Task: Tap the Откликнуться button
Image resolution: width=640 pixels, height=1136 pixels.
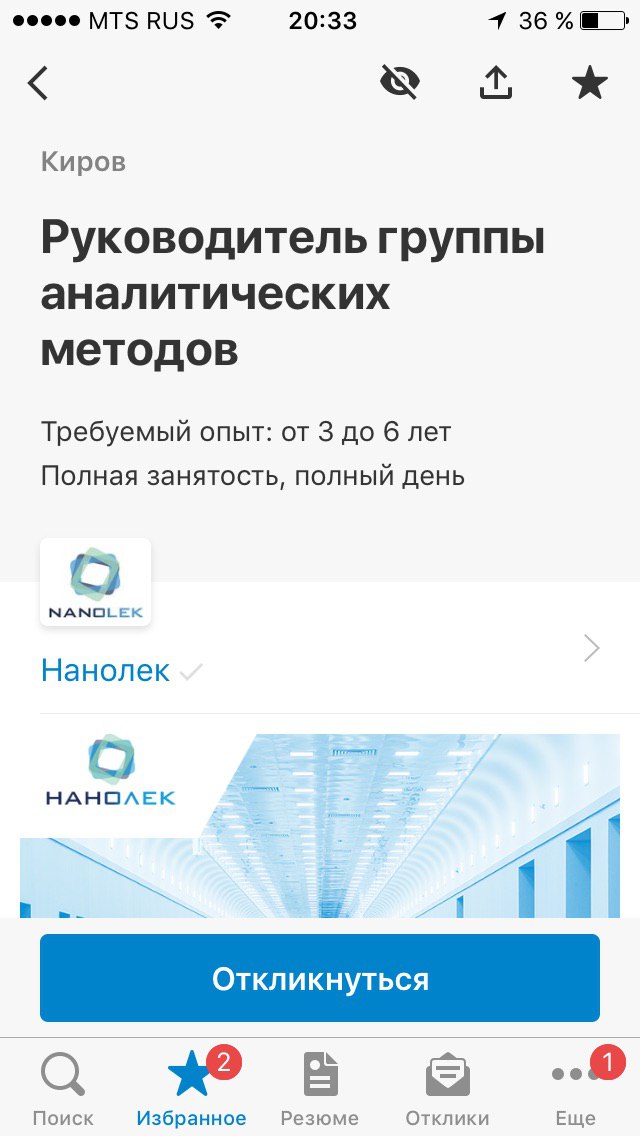Action: (320, 978)
